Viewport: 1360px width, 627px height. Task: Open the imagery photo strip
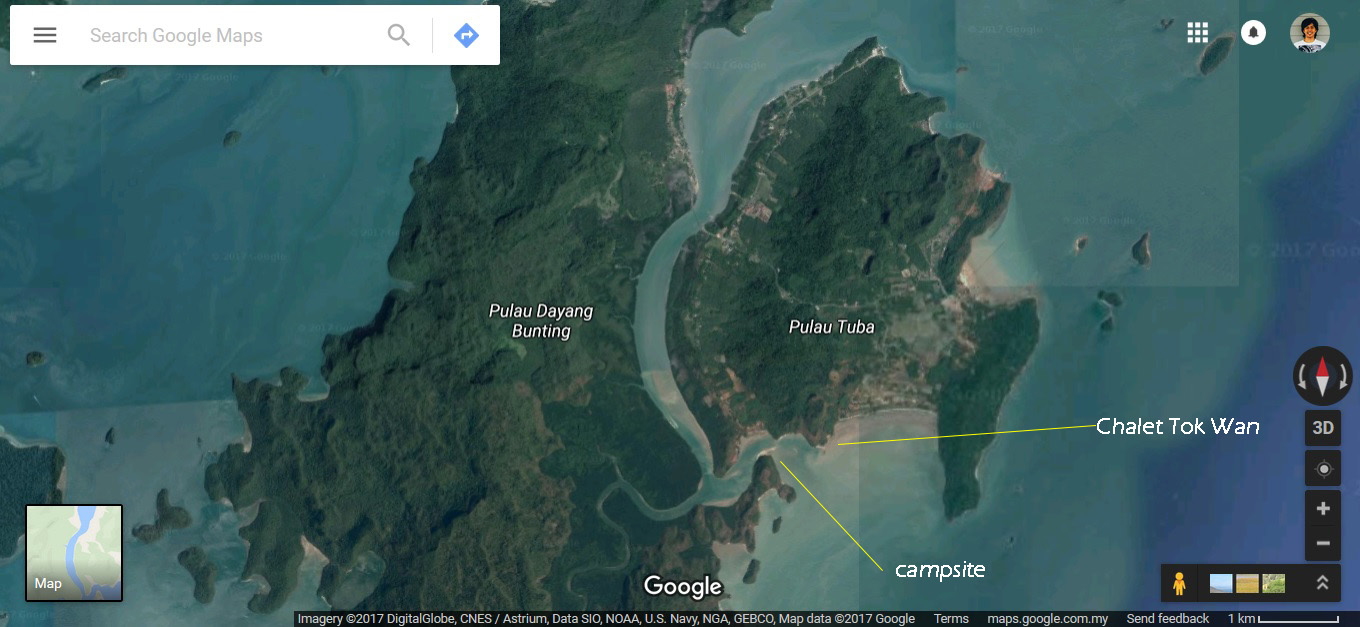tap(1245, 583)
